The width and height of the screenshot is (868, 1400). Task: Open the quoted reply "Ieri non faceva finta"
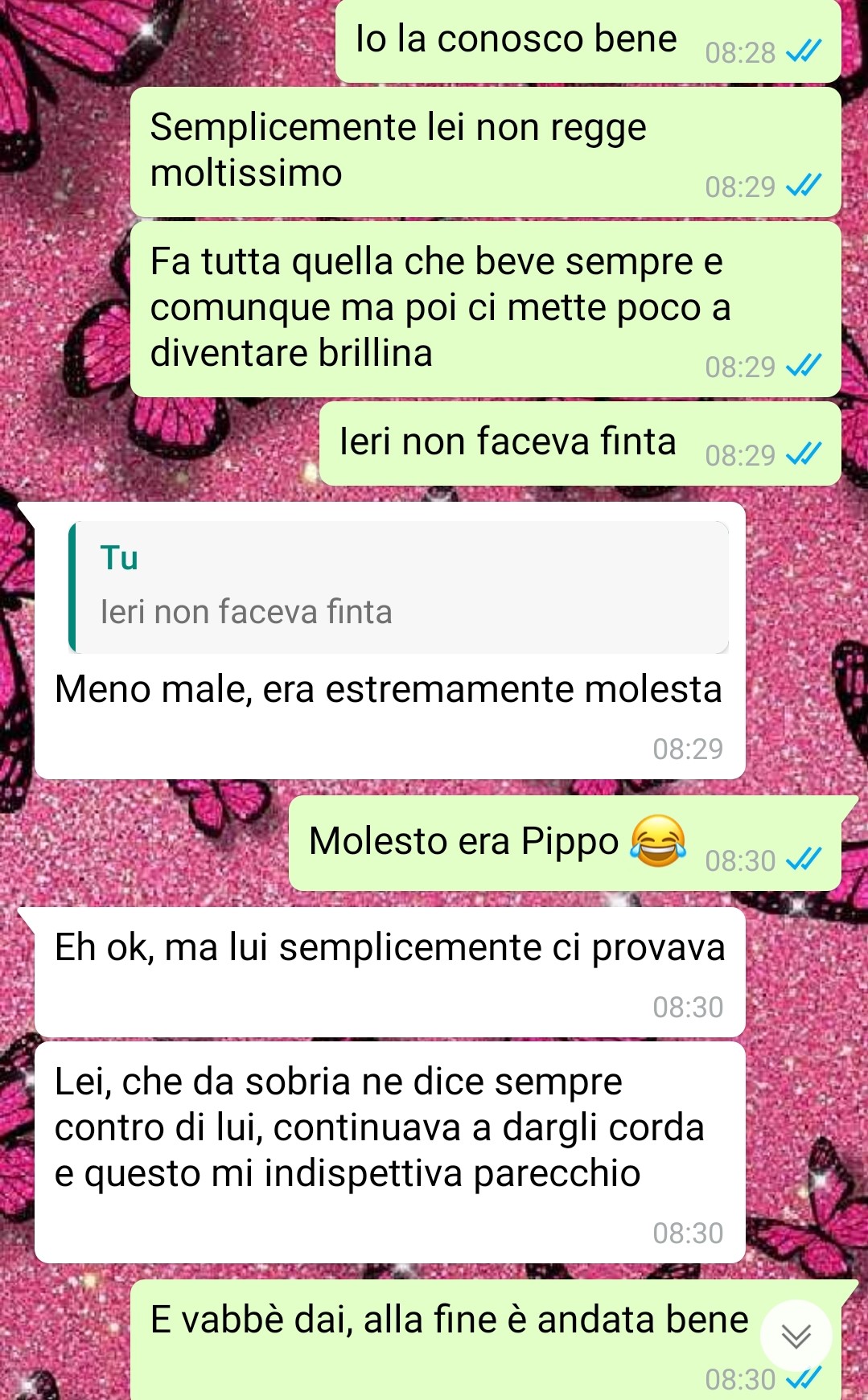point(399,587)
